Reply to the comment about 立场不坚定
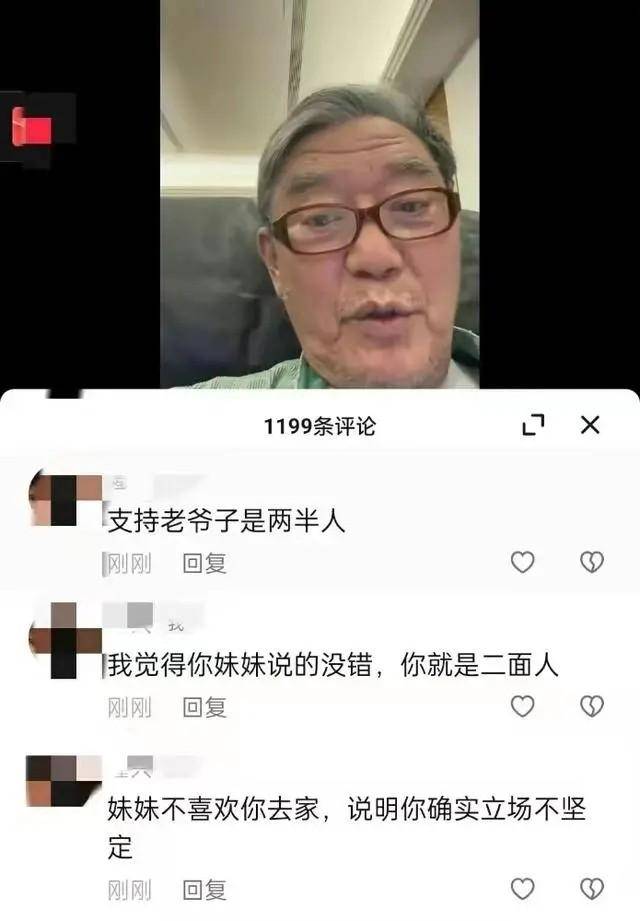640x921 pixels. tap(204, 889)
